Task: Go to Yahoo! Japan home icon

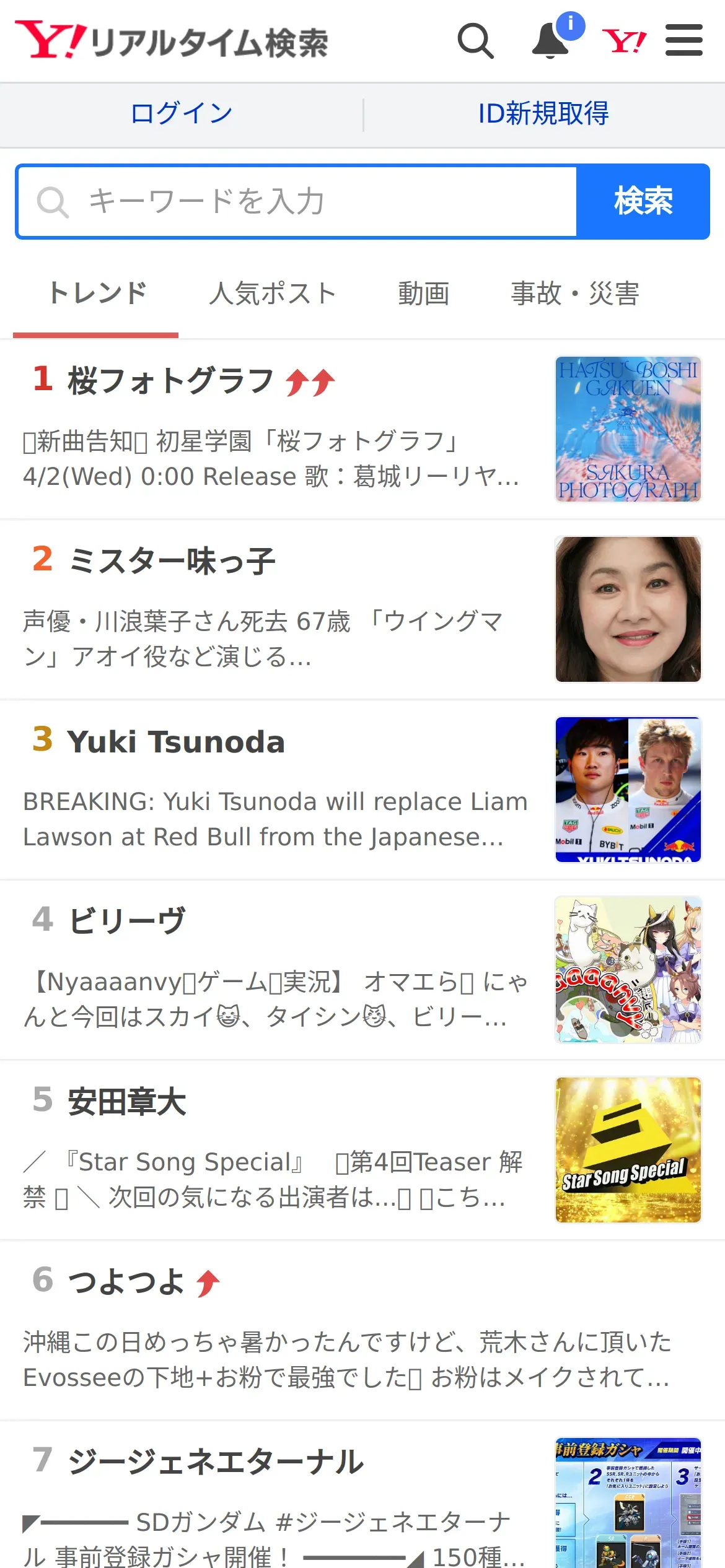Action: pyautogui.click(x=624, y=41)
